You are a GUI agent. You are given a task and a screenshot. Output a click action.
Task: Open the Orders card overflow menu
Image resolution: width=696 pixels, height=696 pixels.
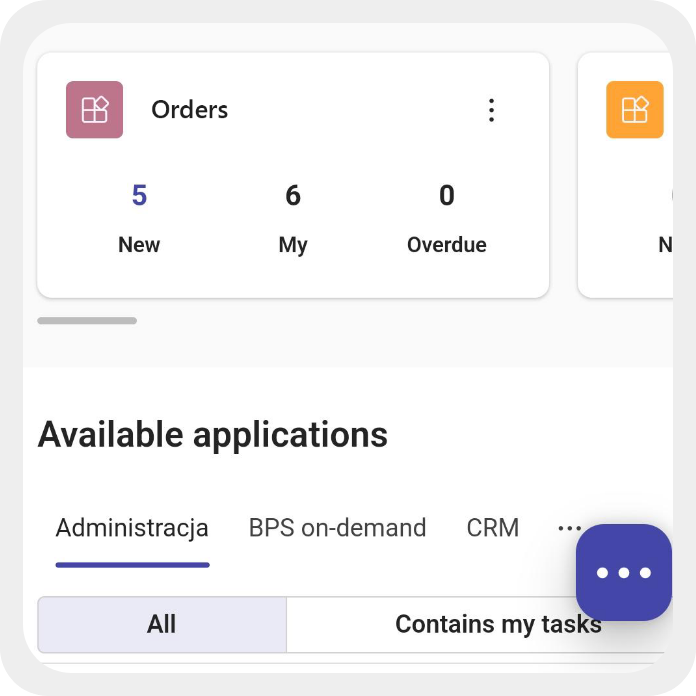(x=491, y=110)
